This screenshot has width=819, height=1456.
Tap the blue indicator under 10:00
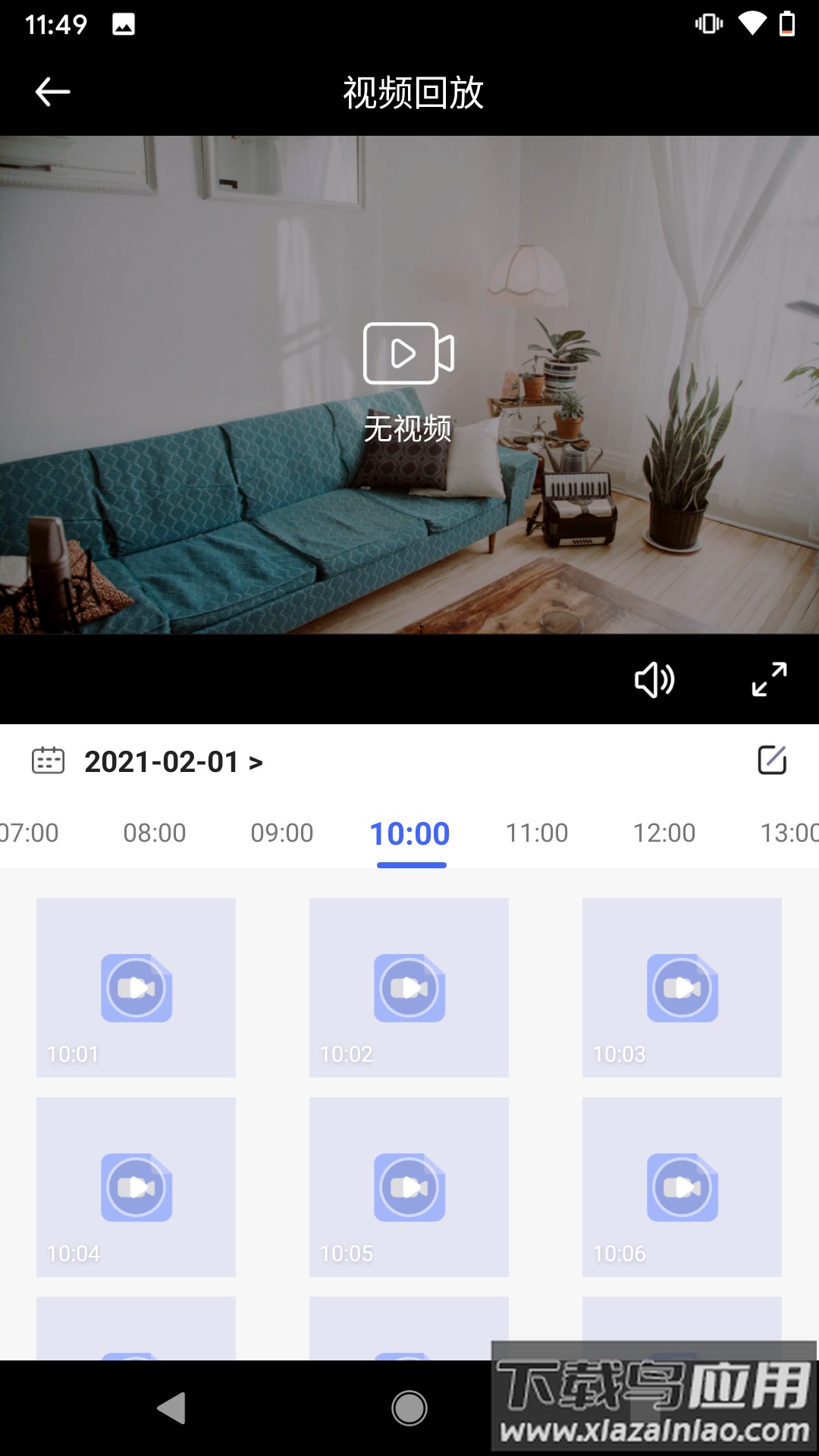click(409, 862)
